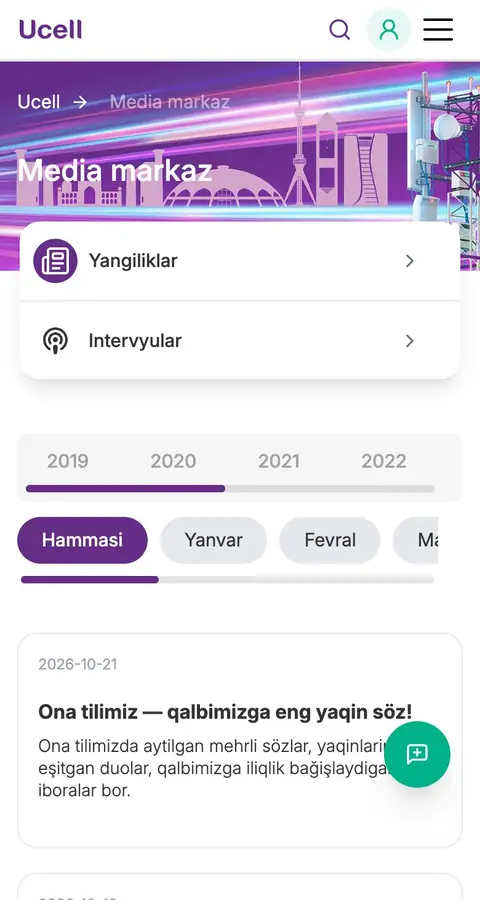Open the Intervyular section
The image size is (480, 900).
tap(240, 341)
